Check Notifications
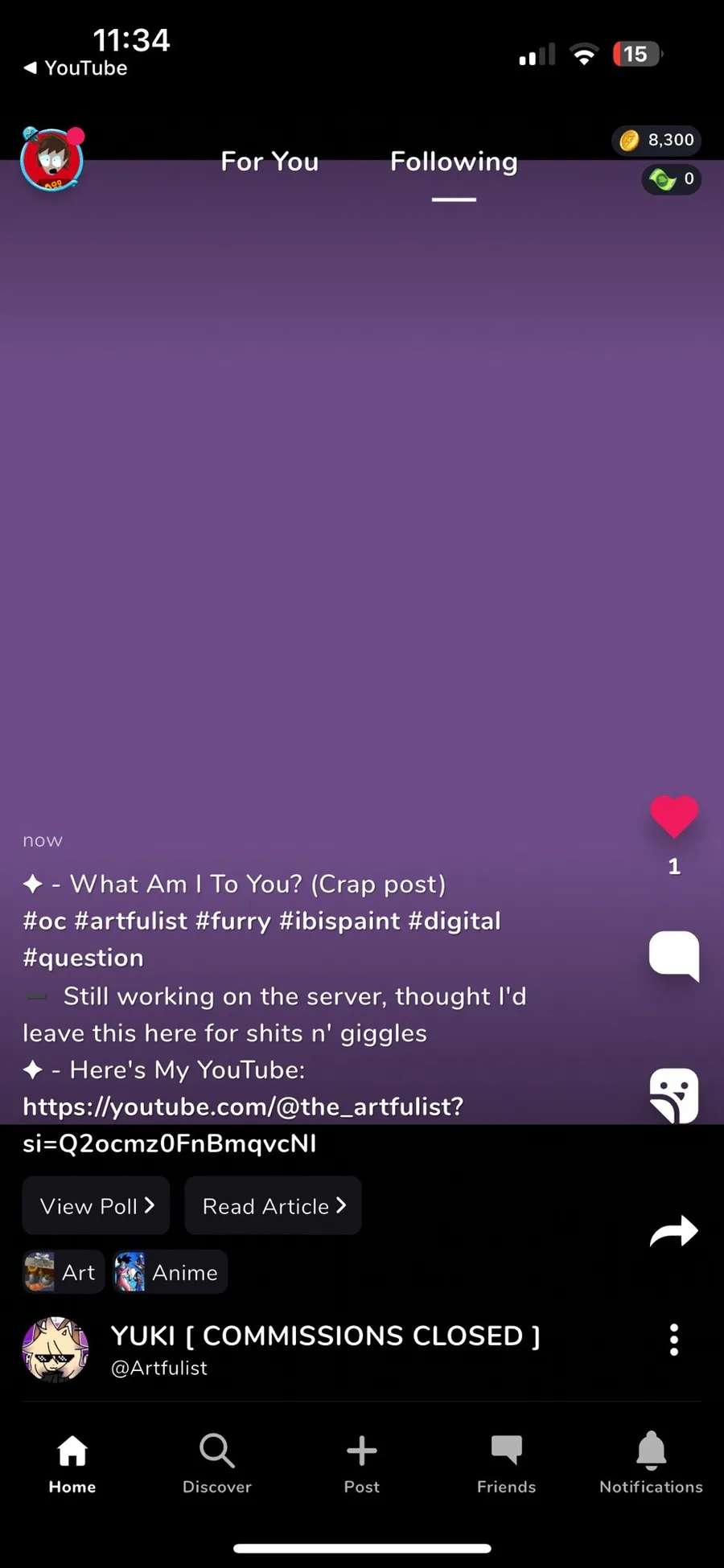This screenshot has width=724, height=1568. (652, 1463)
